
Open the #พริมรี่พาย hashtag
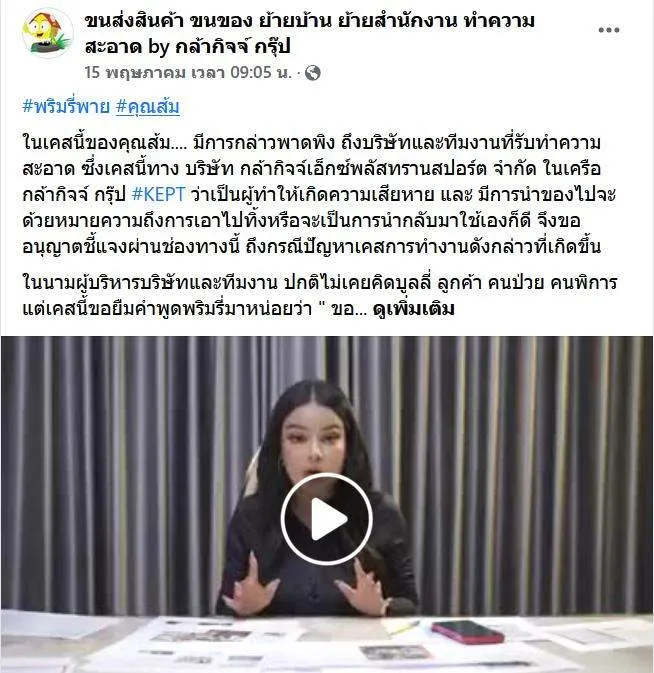(63, 107)
